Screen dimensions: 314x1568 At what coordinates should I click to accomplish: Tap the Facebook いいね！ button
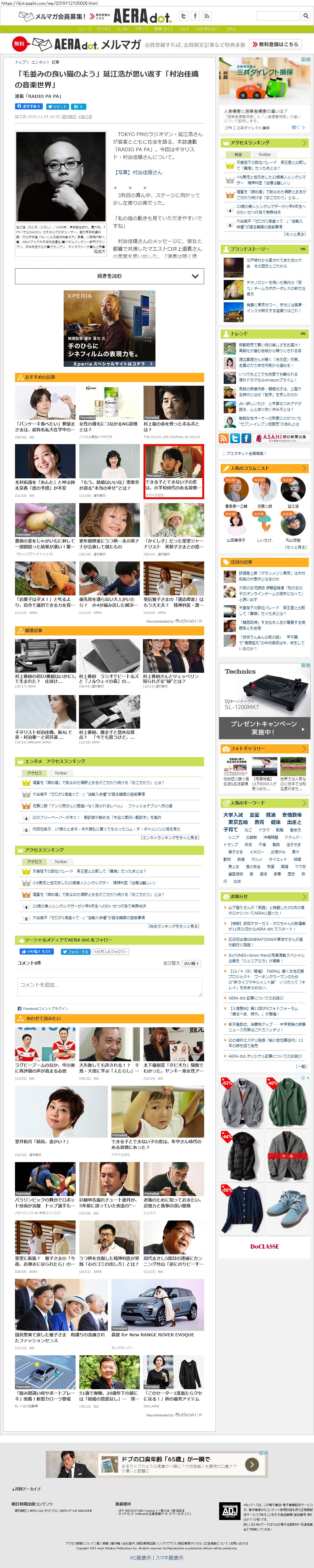click(36, 951)
